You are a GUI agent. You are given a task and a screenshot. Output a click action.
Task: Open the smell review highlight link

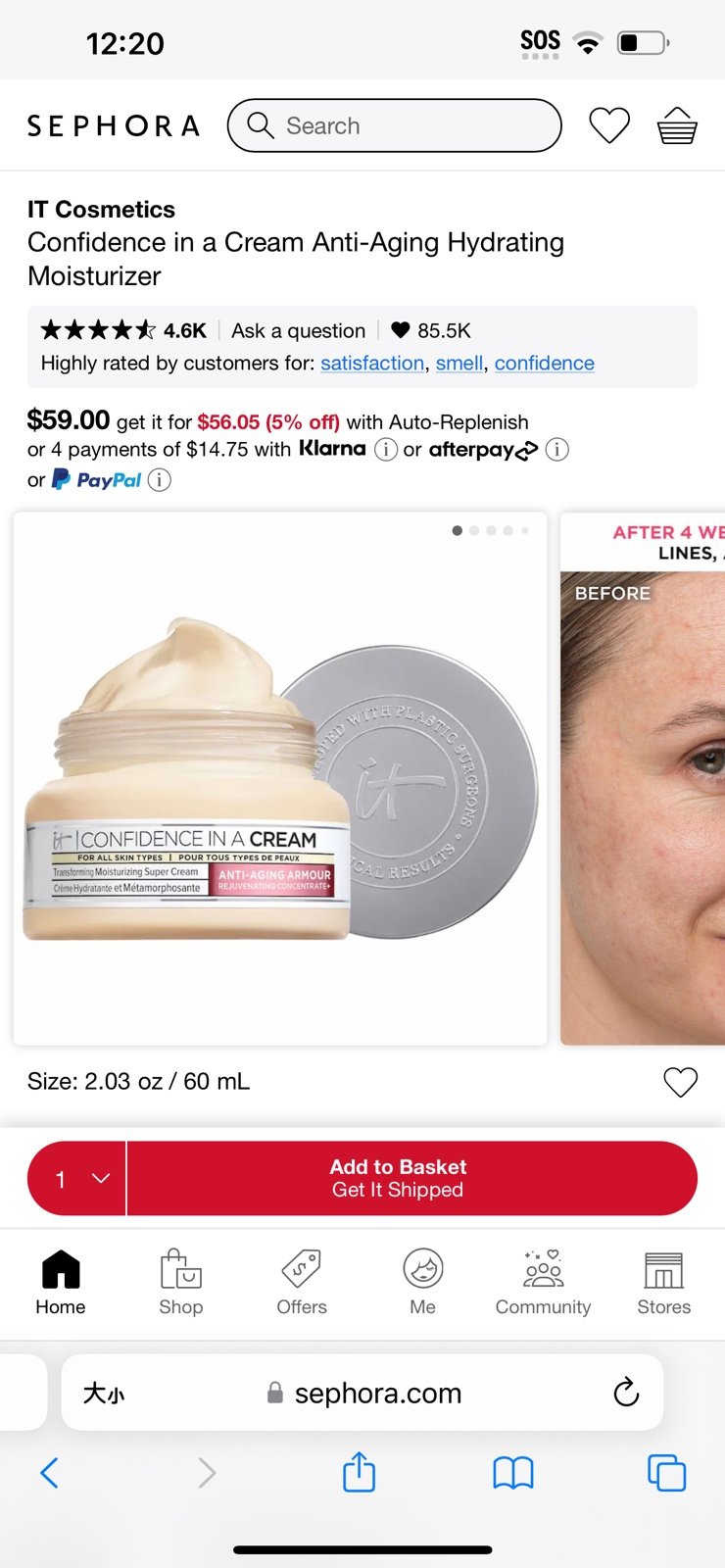(459, 363)
